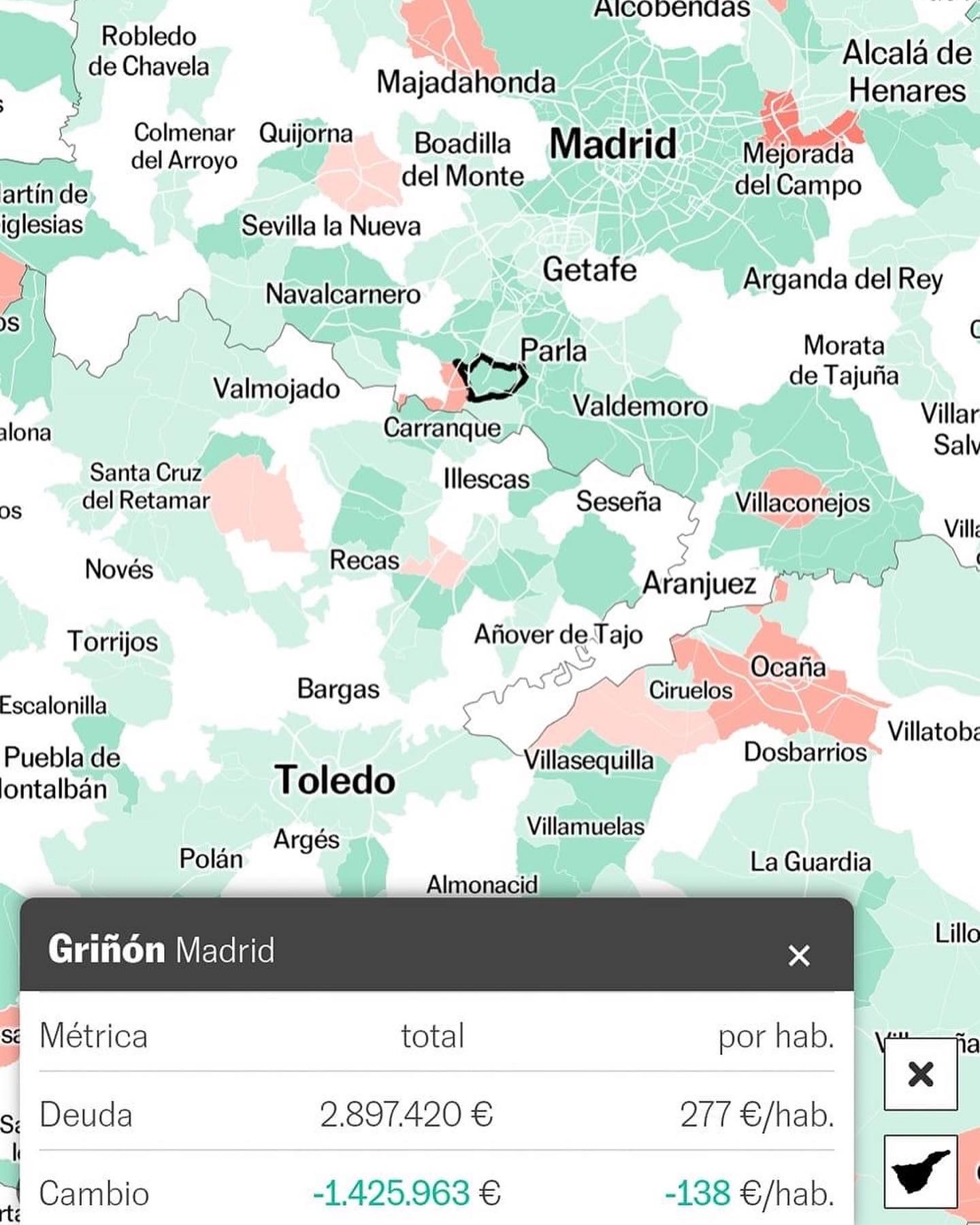Tap the square X button beside the table
The image size is (980, 1225).
(x=921, y=1075)
